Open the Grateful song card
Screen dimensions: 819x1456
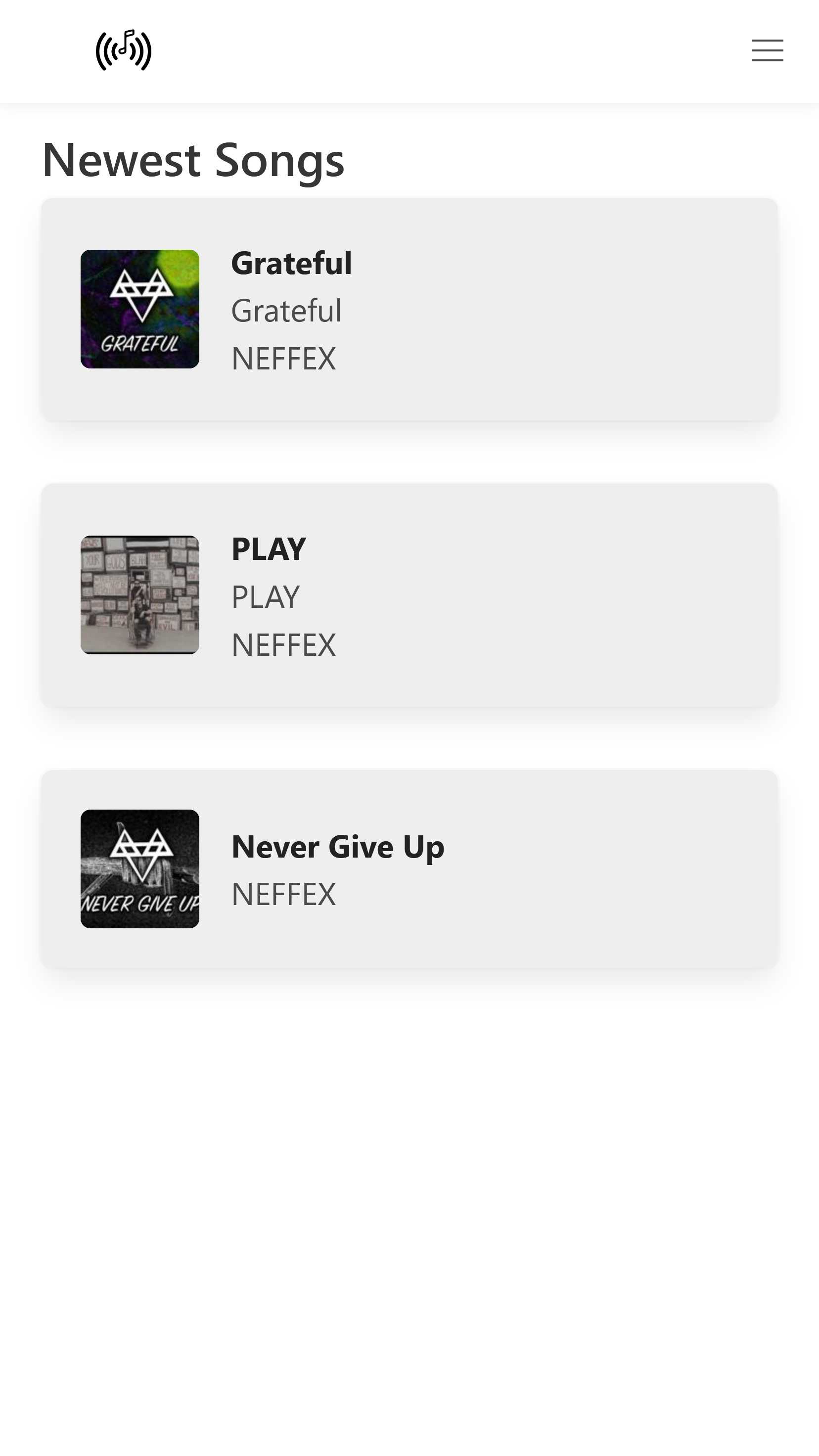409,309
